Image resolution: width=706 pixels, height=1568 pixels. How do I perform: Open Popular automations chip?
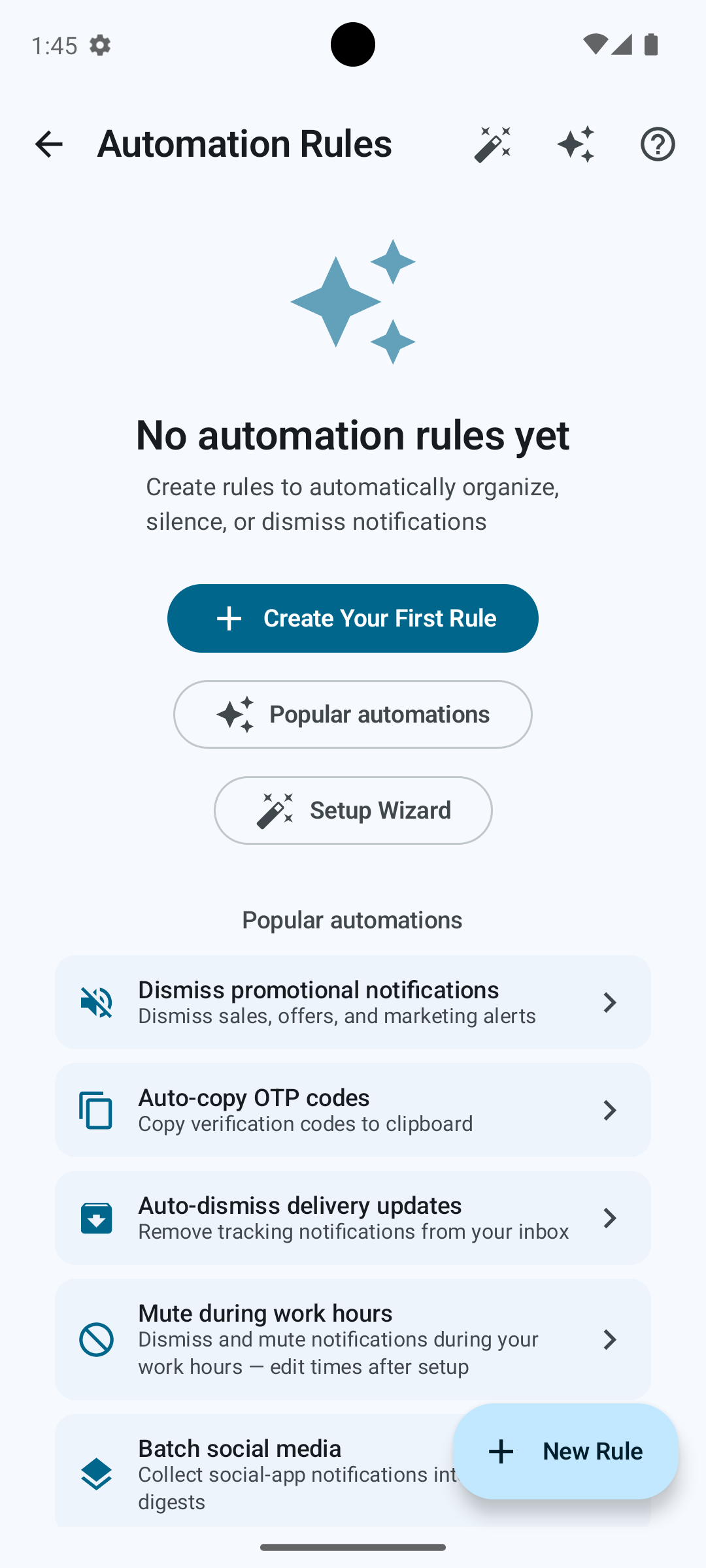352,714
